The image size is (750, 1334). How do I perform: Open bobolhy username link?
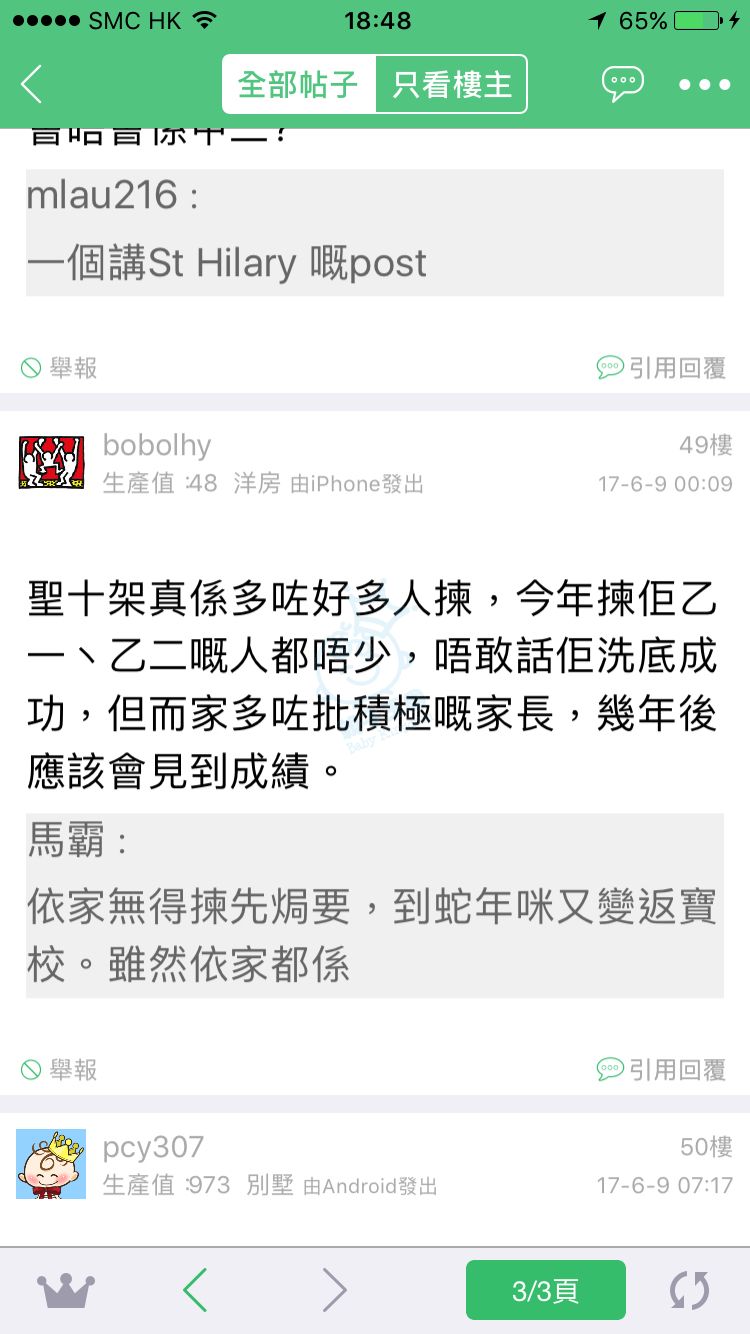(157, 445)
